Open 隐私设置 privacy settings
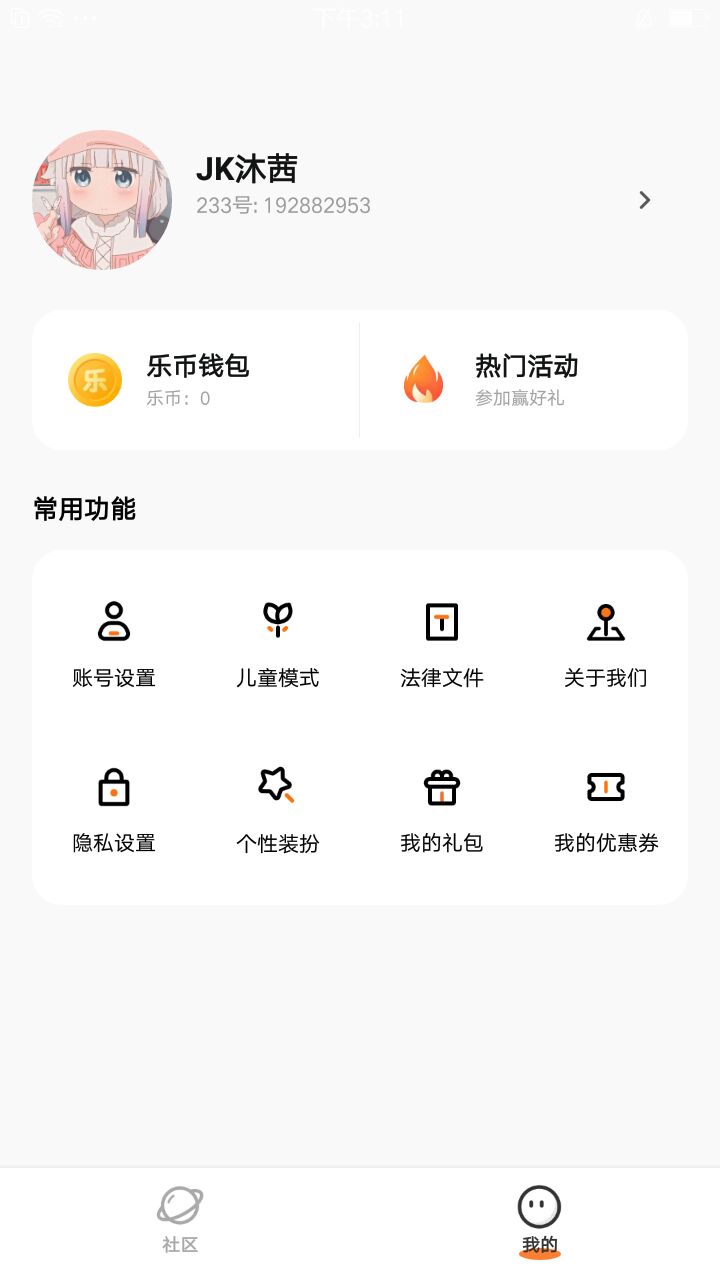720x1280 pixels. pyautogui.click(x=114, y=808)
